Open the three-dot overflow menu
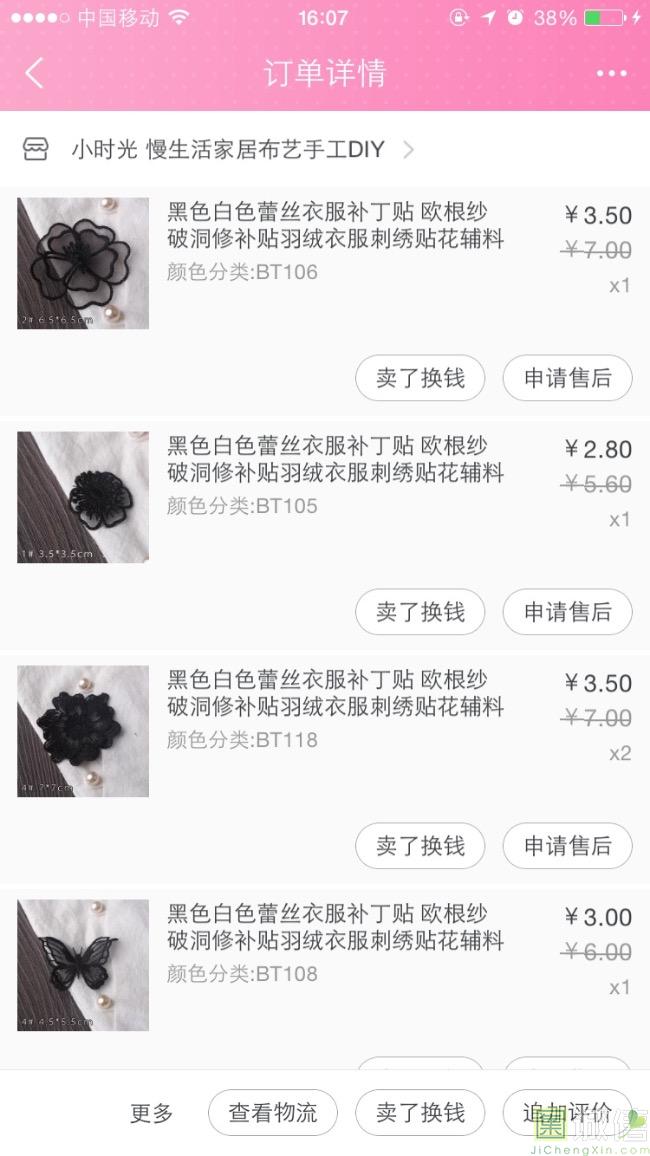This screenshot has width=650, height=1156. click(611, 73)
